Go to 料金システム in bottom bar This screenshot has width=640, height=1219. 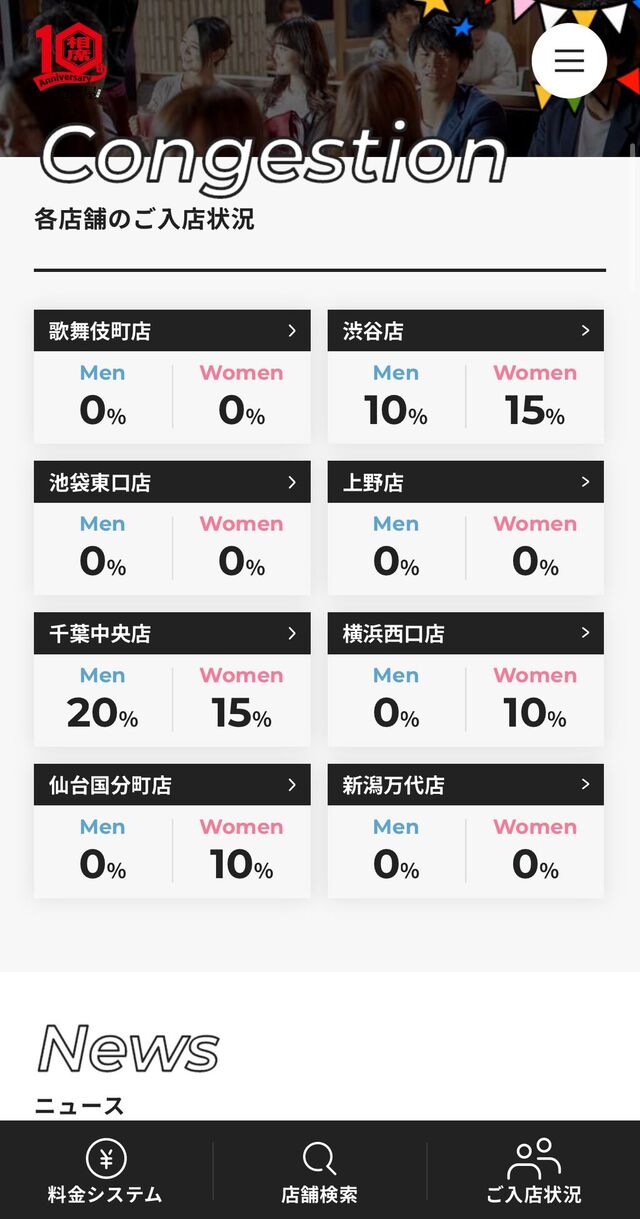(105, 1171)
